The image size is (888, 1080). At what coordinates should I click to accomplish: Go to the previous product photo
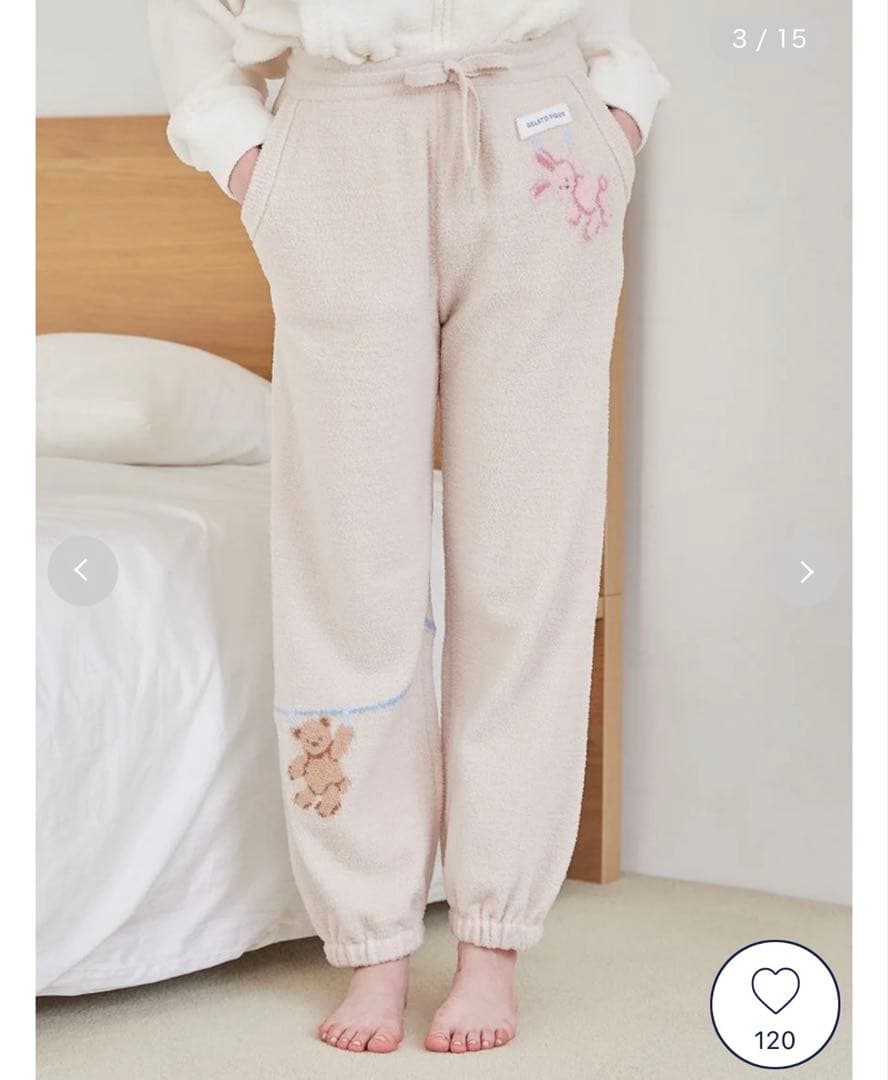(82, 571)
